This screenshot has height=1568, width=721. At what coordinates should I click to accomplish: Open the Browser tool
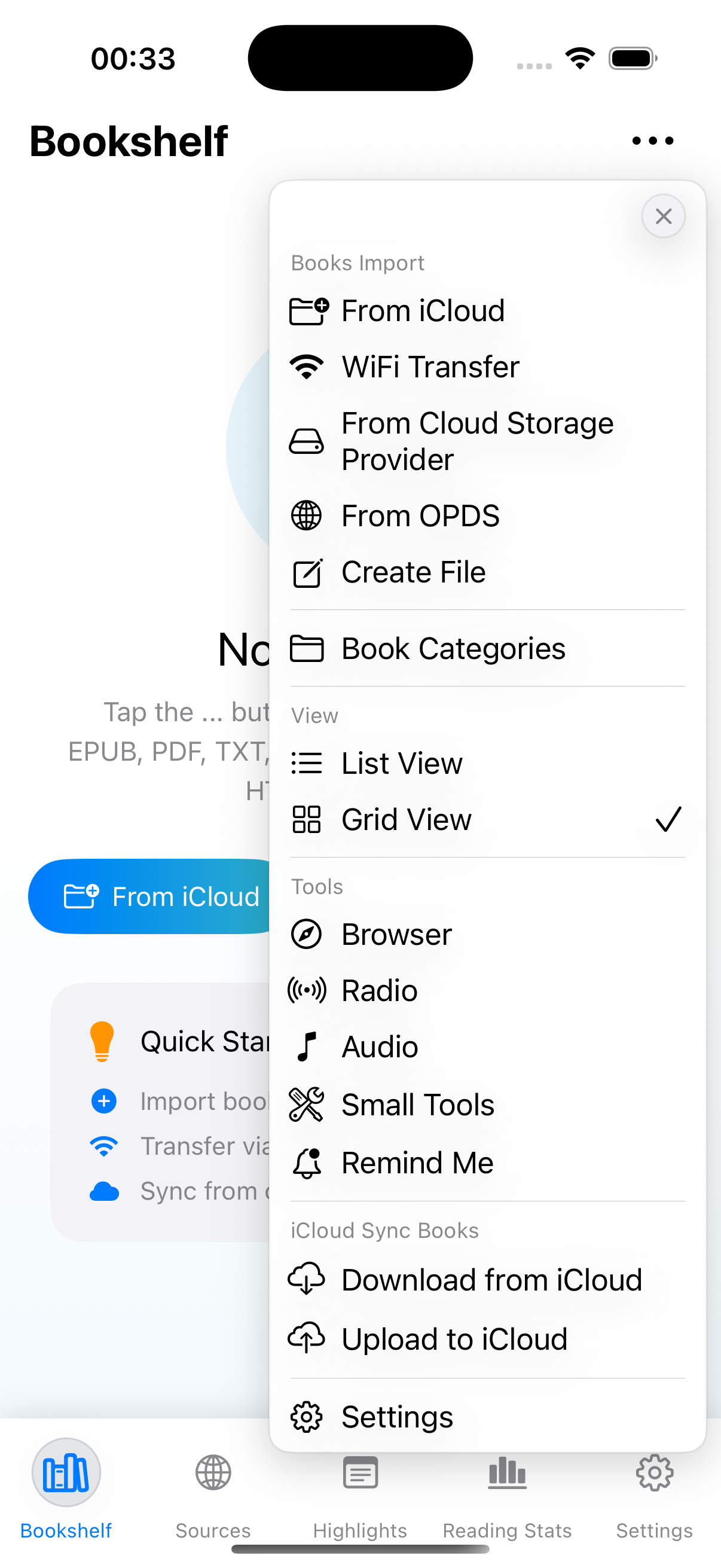tap(396, 934)
